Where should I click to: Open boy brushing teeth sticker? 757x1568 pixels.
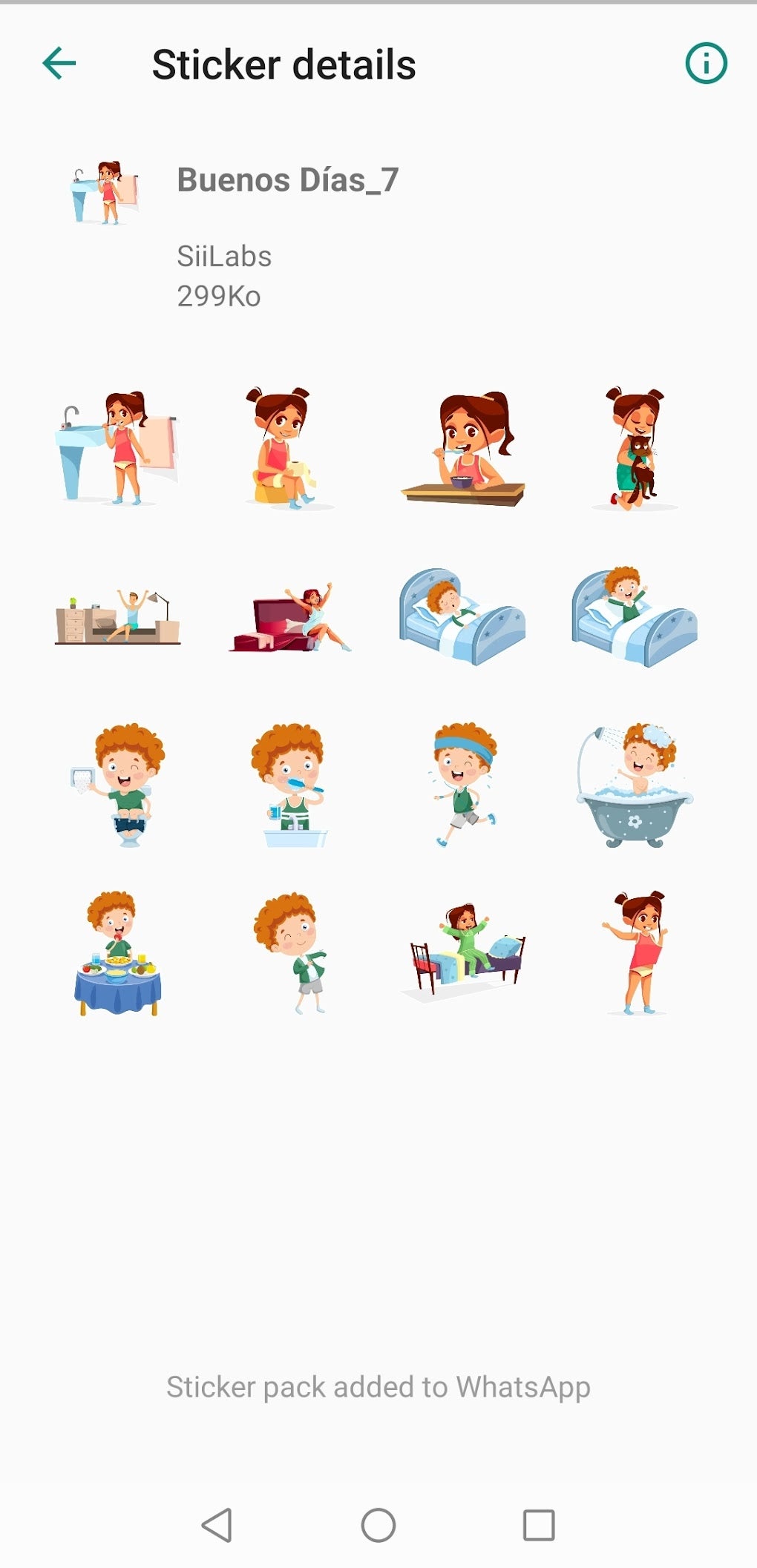click(292, 785)
